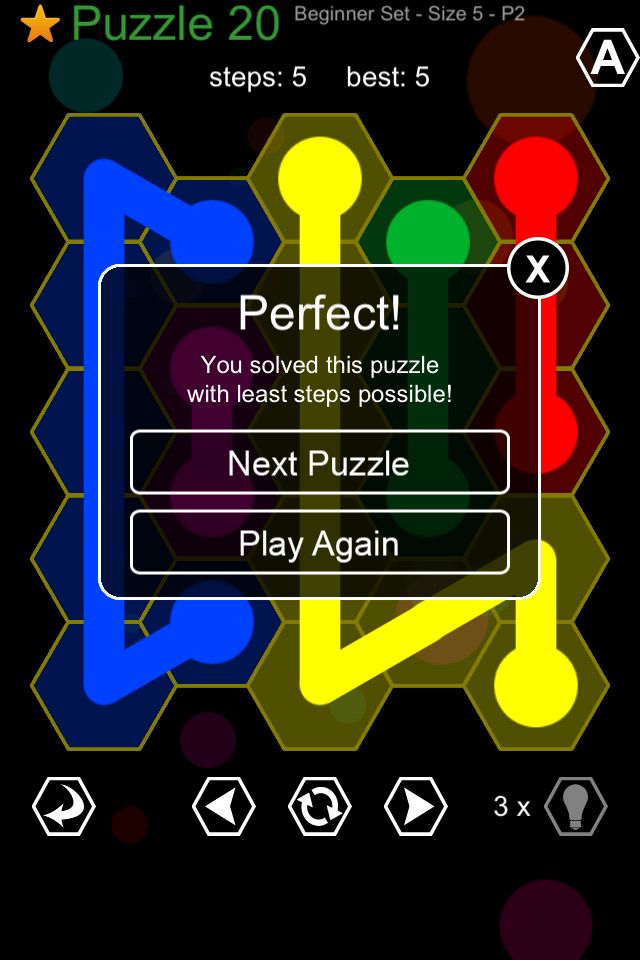The width and height of the screenshot is (640, 960).
Task: Close the Perfect! dialog
Action: (x=538, y=269)
